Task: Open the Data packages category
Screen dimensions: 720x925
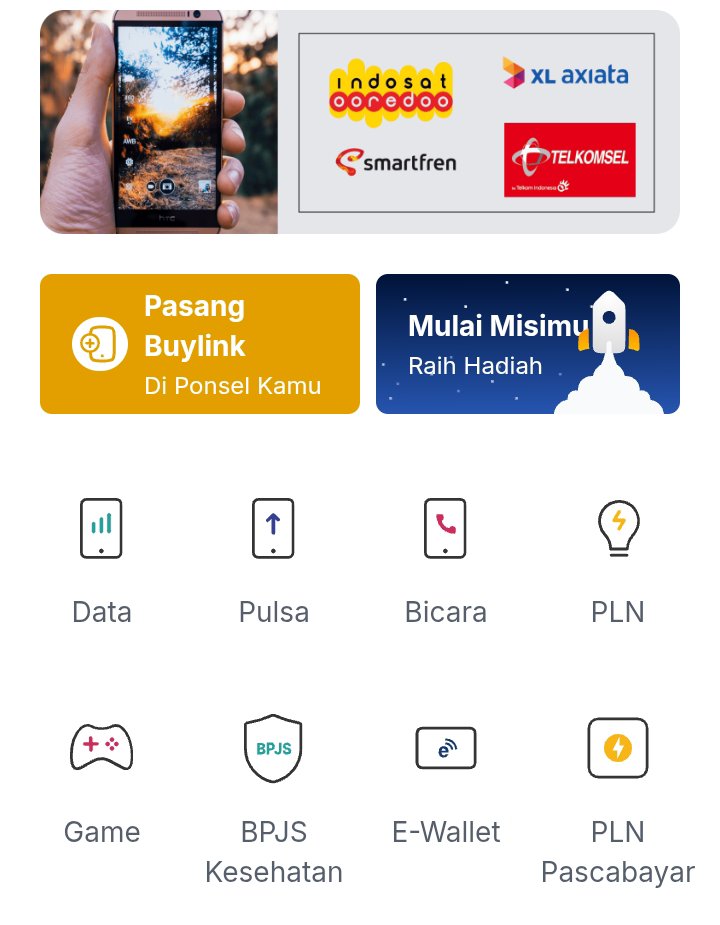Action: click(x=102, y=560)
